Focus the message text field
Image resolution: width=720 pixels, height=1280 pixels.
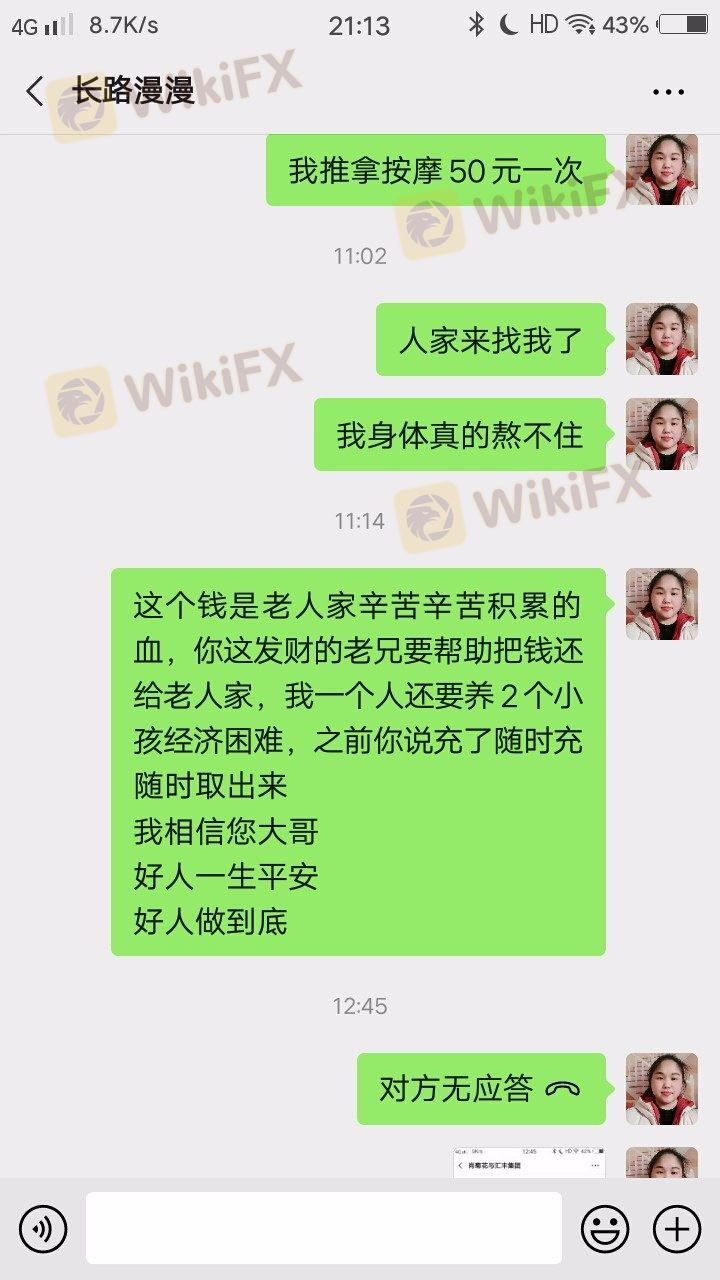[323, 1228]
